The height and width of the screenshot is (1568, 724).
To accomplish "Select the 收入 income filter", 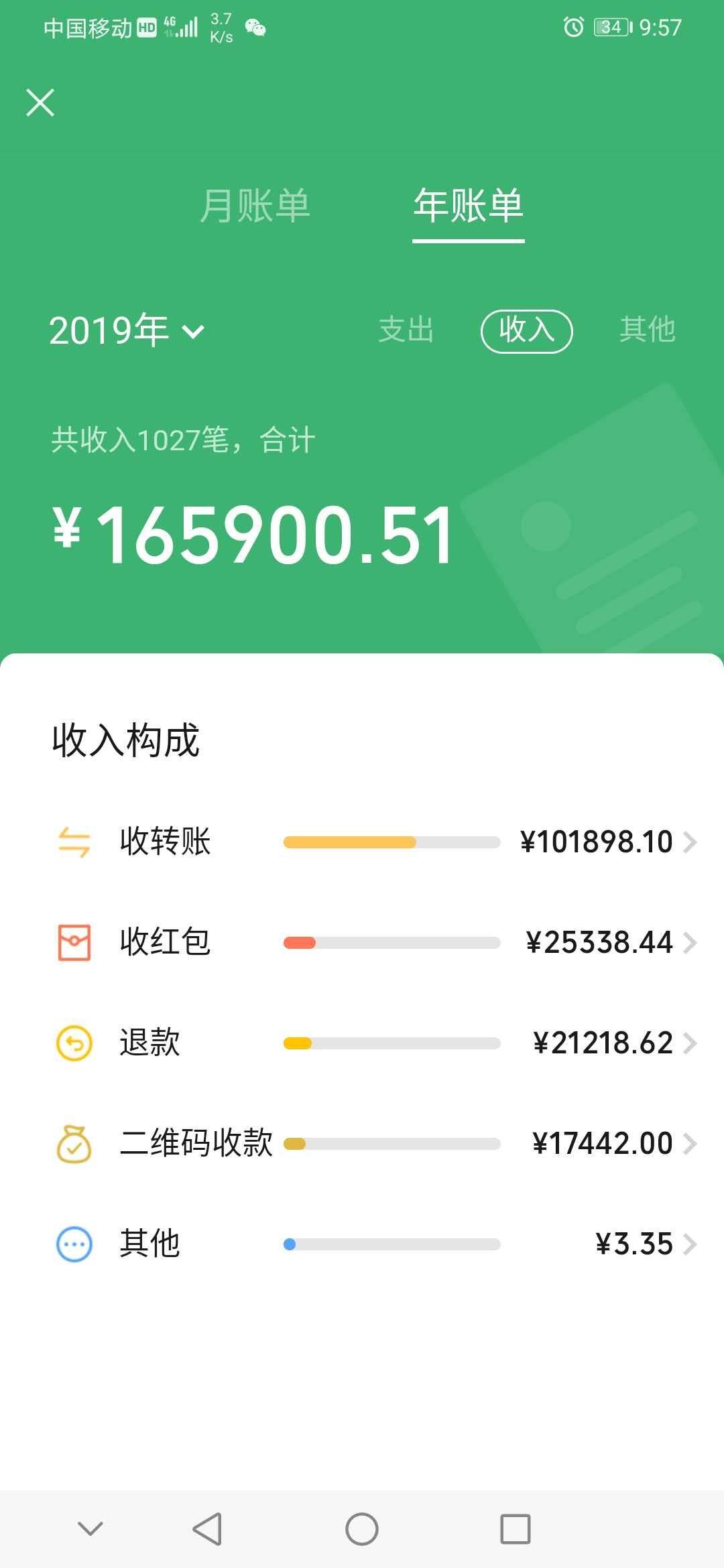I will pyautogui.click(x=526, y=331).
